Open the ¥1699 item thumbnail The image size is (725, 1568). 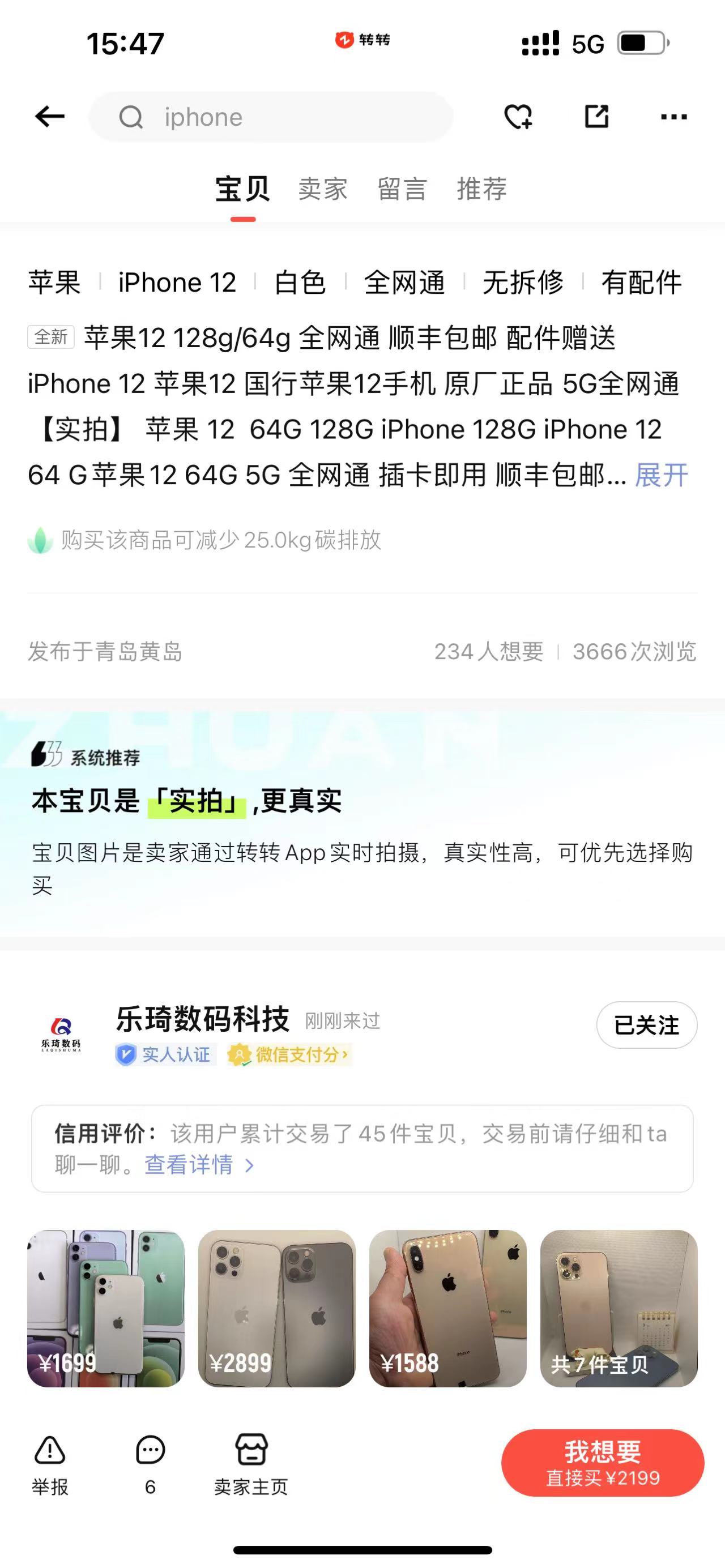[105, 1309]
